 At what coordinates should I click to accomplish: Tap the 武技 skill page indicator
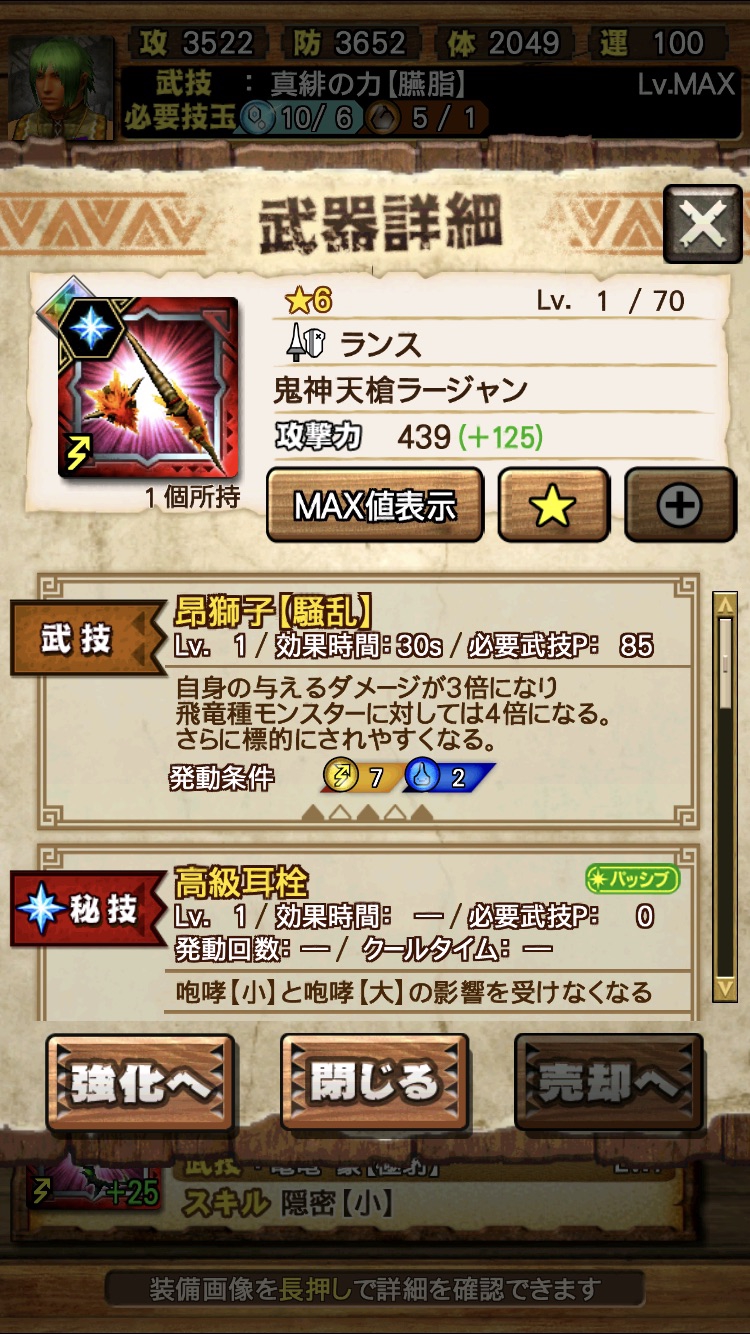(367, 813)
